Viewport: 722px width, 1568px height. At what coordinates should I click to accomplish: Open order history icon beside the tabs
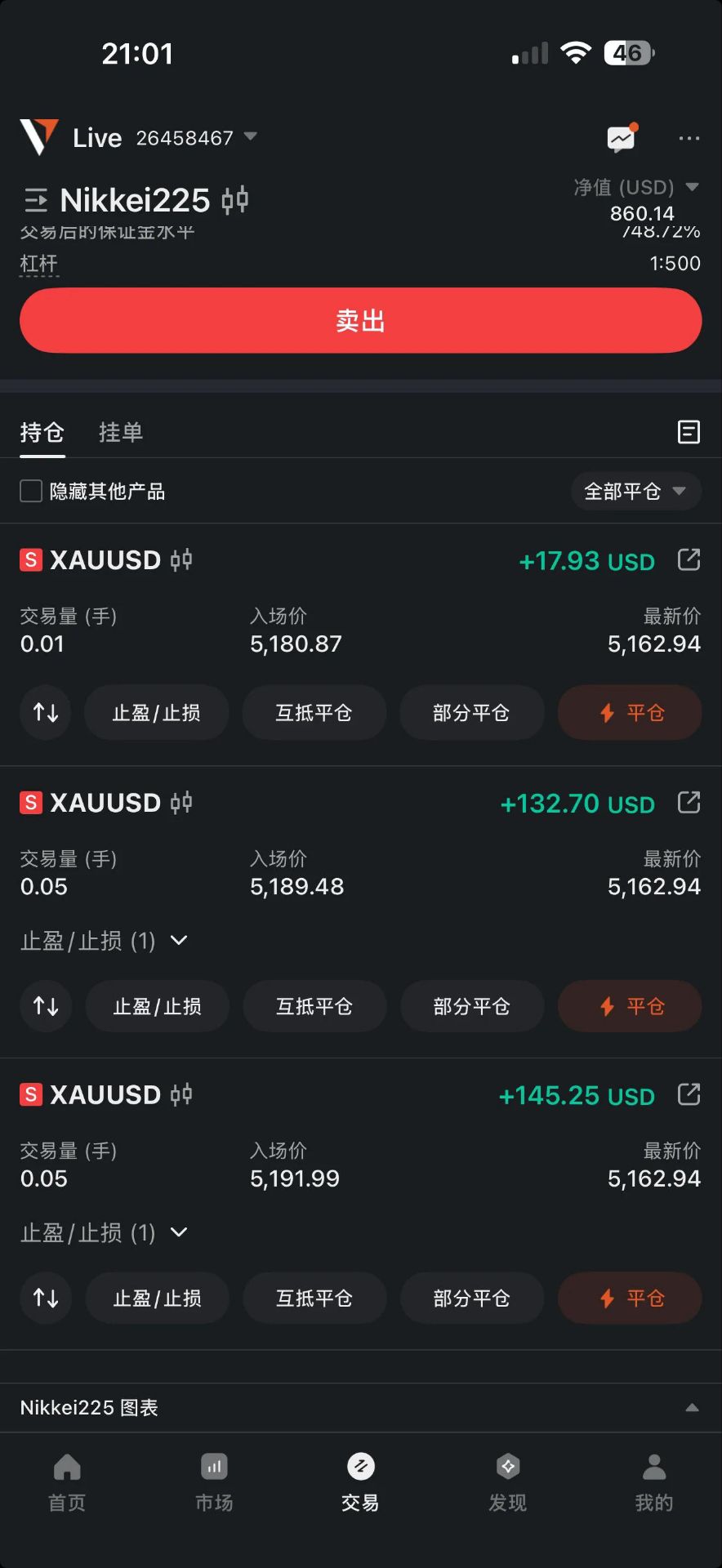(x=689, y=432)
